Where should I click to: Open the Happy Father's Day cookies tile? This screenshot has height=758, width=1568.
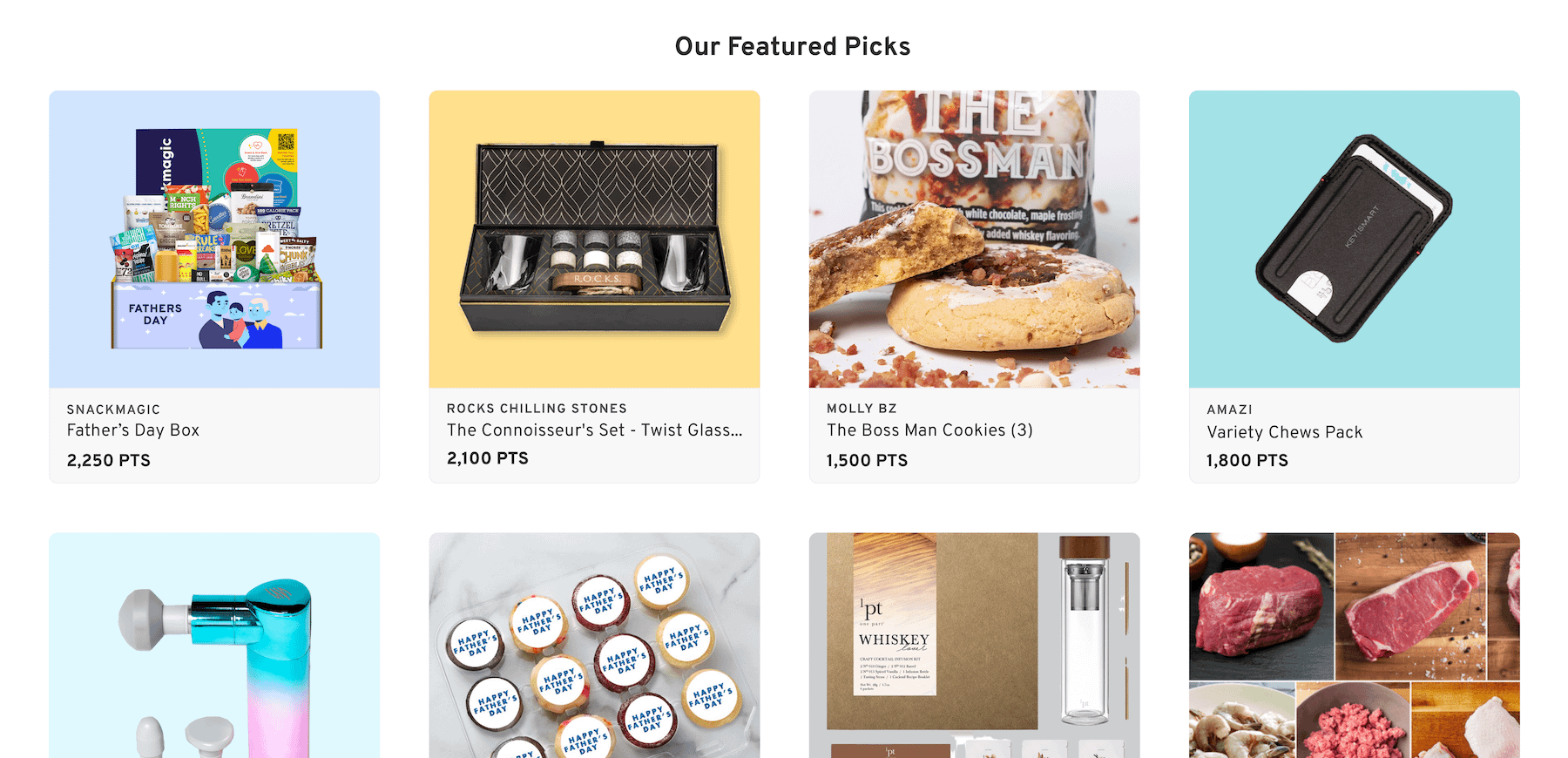594,645
